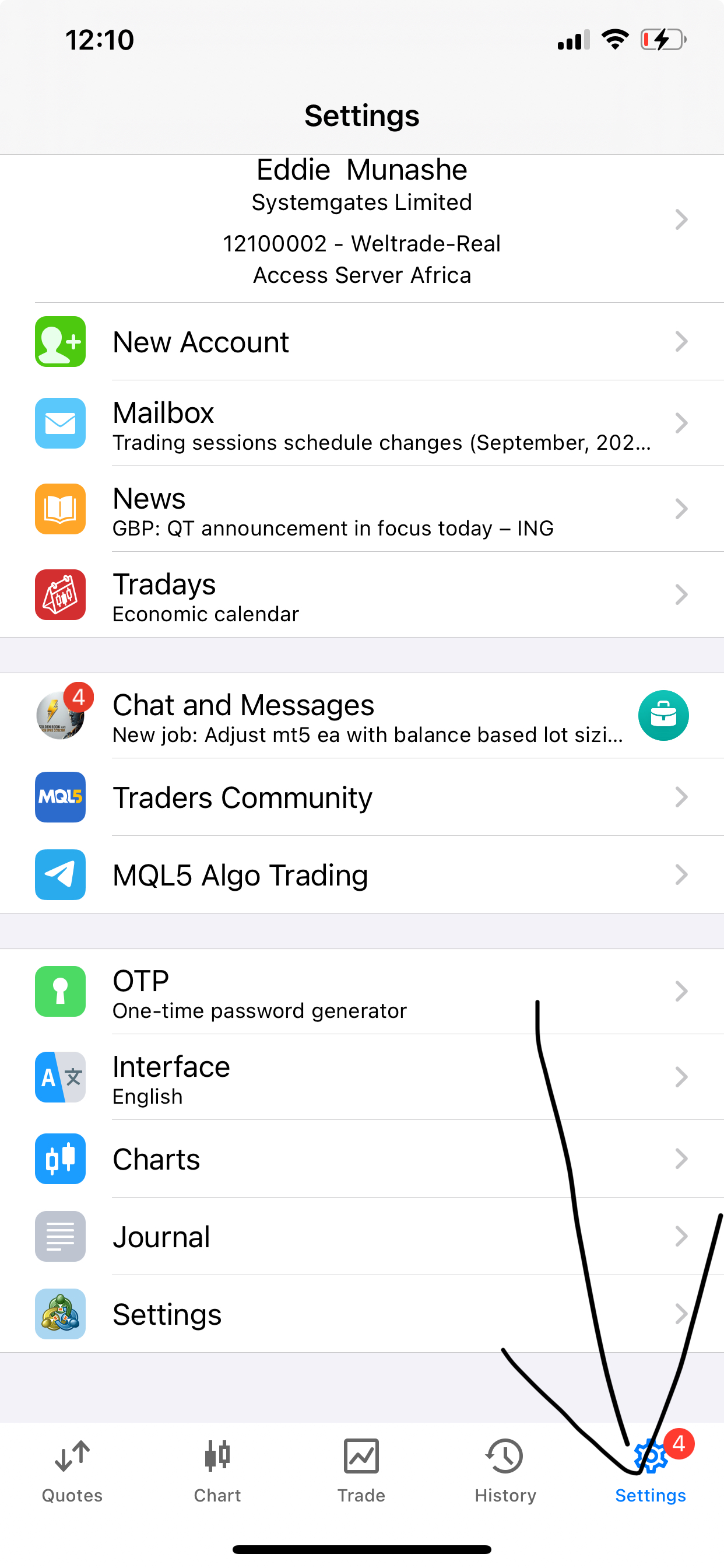Open the News section
Screen dimensions: 724x1568
(x=361, y=509)
